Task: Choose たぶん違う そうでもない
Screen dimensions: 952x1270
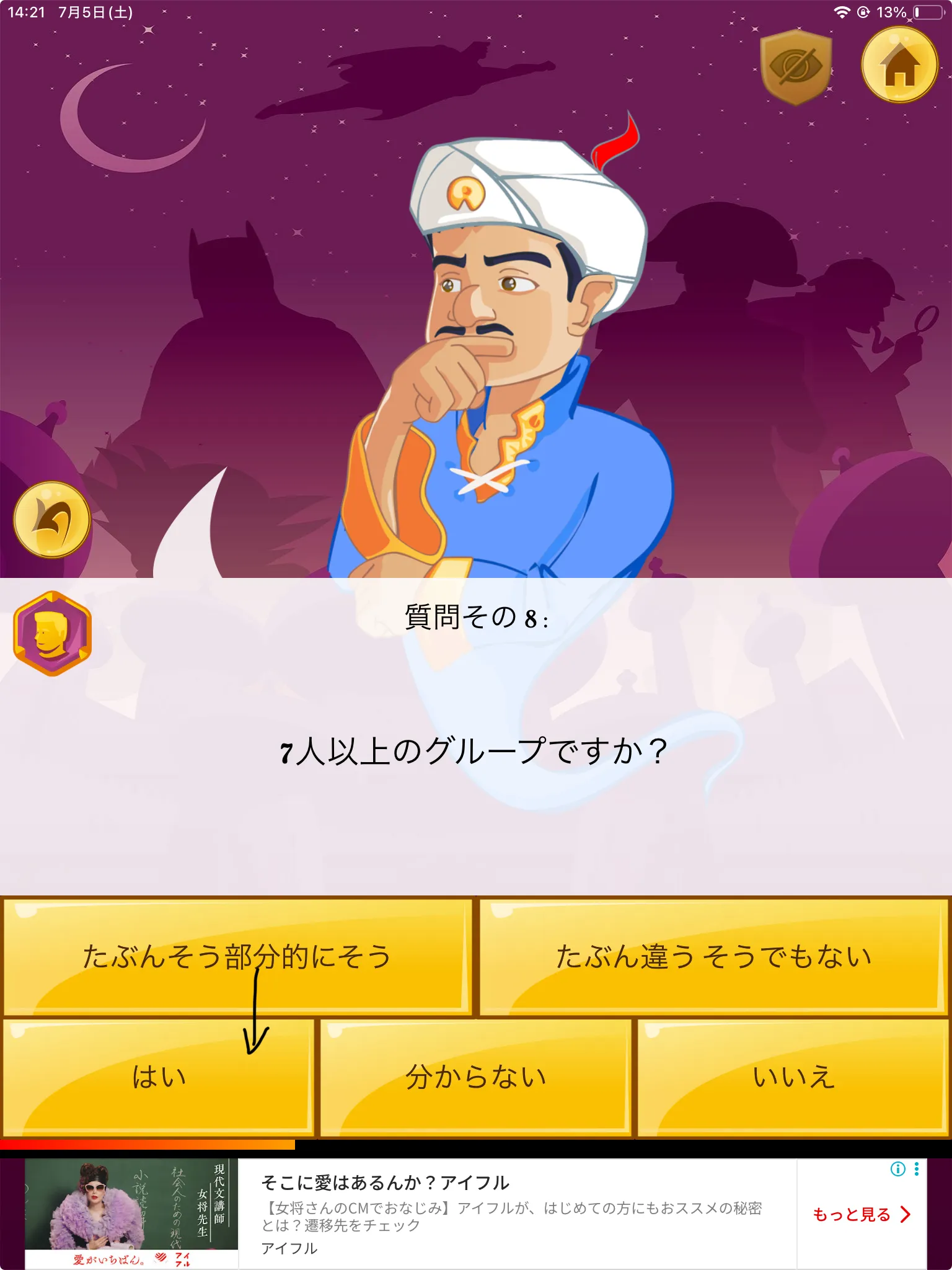Action: pyautogui.click(x=714, y=956)
